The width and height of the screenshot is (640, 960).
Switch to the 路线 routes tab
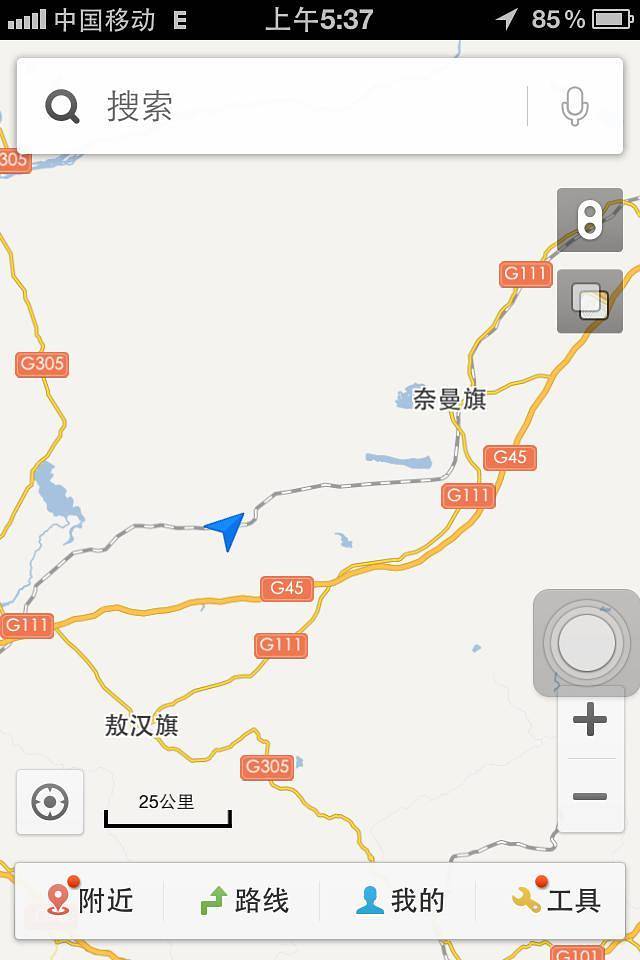[244, 900]
